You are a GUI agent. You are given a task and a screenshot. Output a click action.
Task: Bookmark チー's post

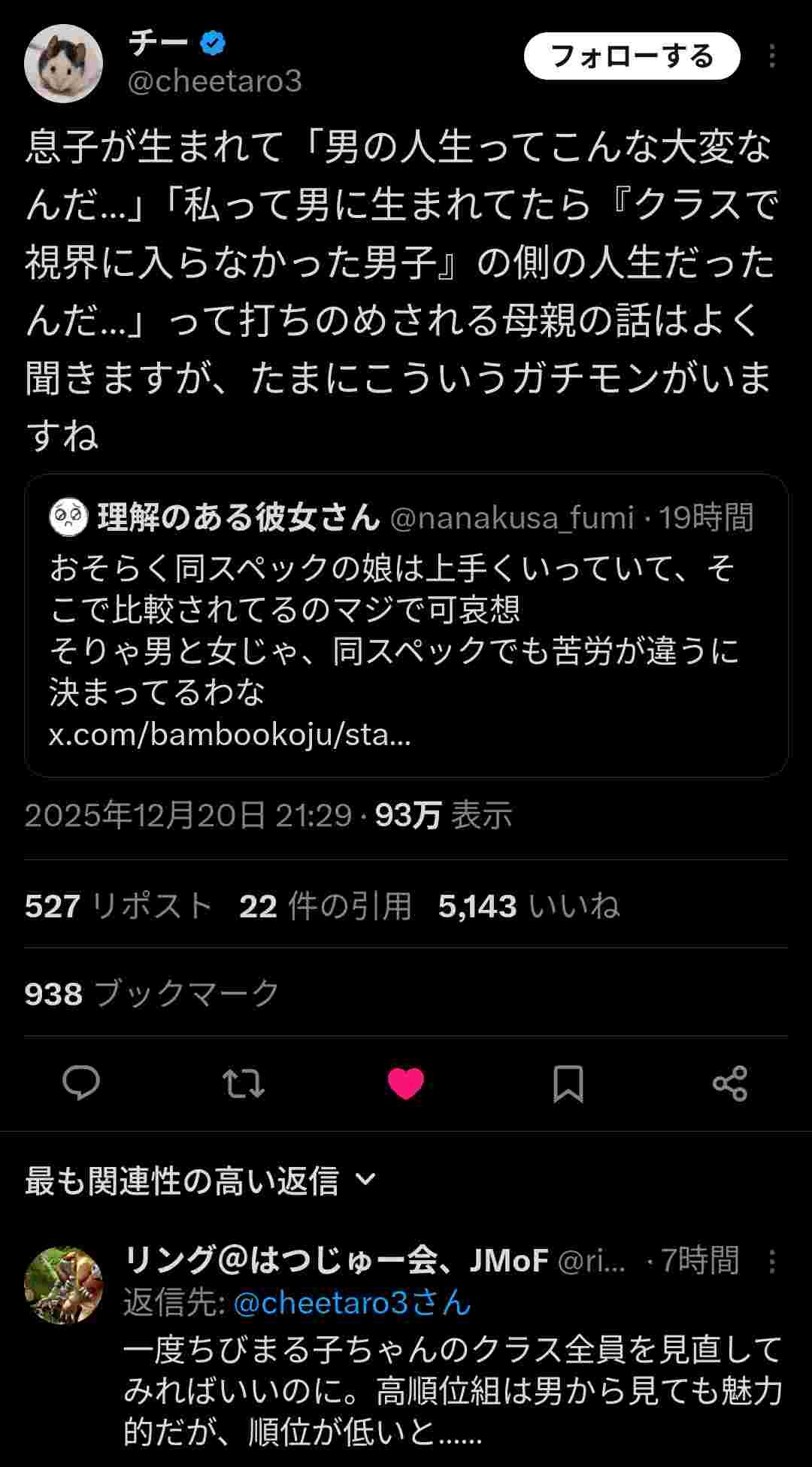568,1084
